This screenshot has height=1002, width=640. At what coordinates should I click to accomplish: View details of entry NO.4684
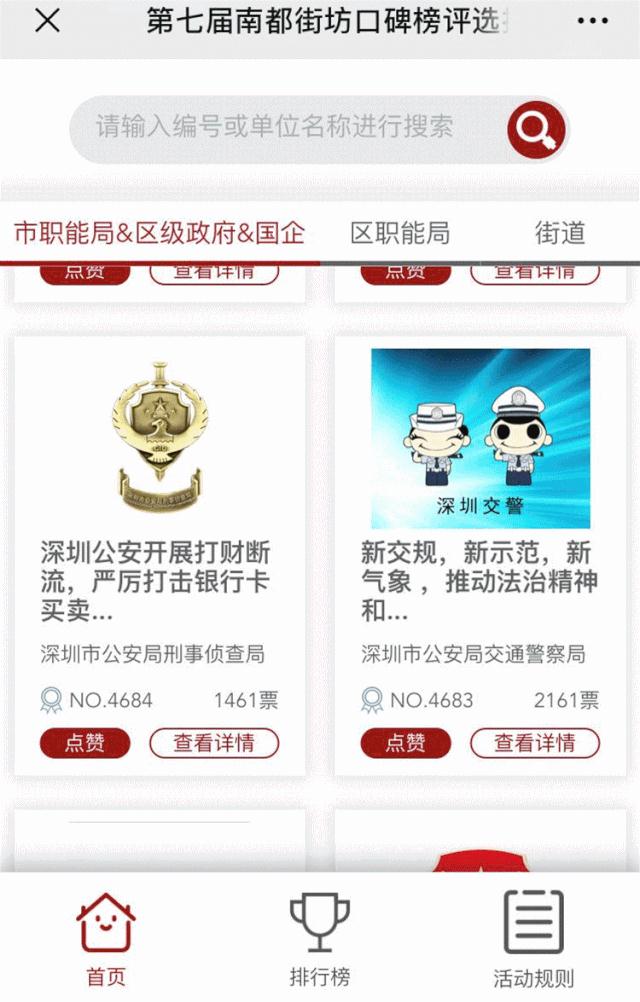(214, 743)
